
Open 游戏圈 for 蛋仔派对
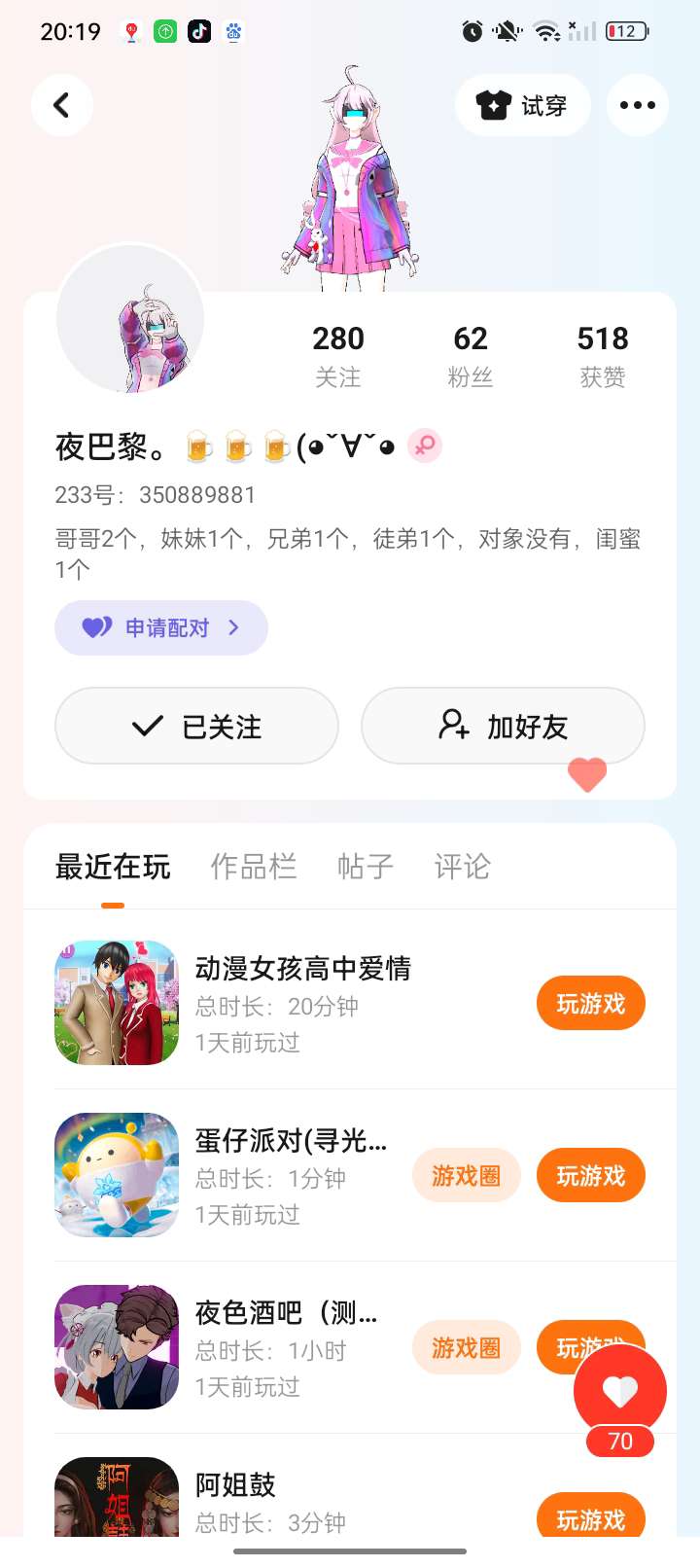coord(466,1175)
